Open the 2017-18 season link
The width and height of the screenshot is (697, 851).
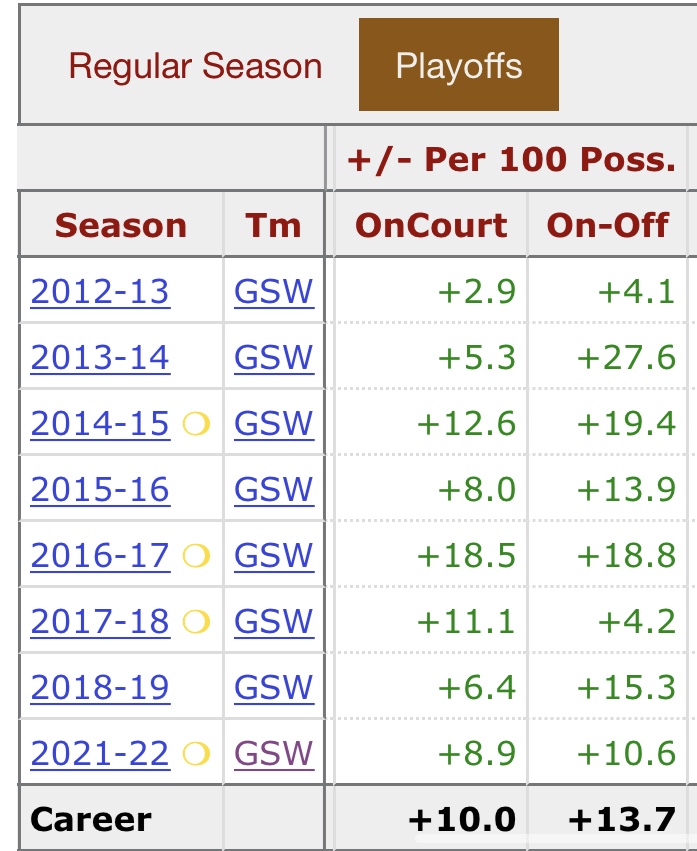click(x=100, y=621)
